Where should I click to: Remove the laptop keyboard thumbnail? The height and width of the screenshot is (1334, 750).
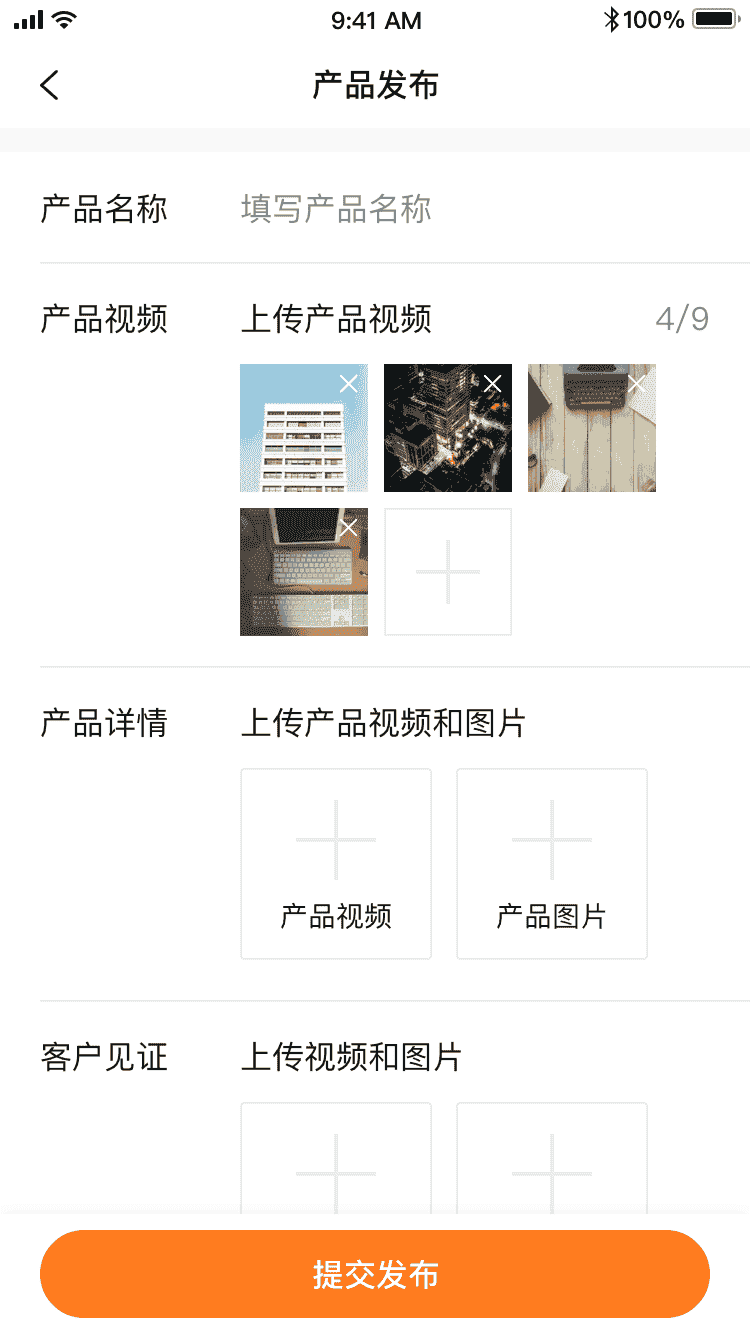coord(348,528)
